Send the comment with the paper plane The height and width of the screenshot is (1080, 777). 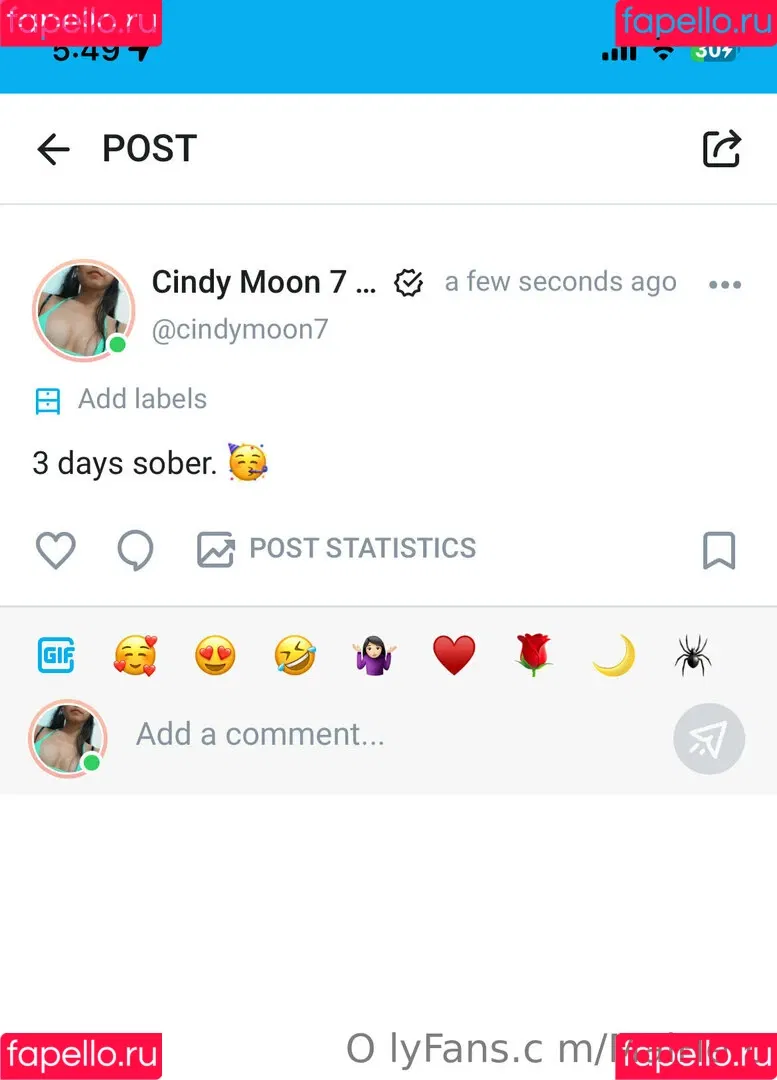pos(709,739)
